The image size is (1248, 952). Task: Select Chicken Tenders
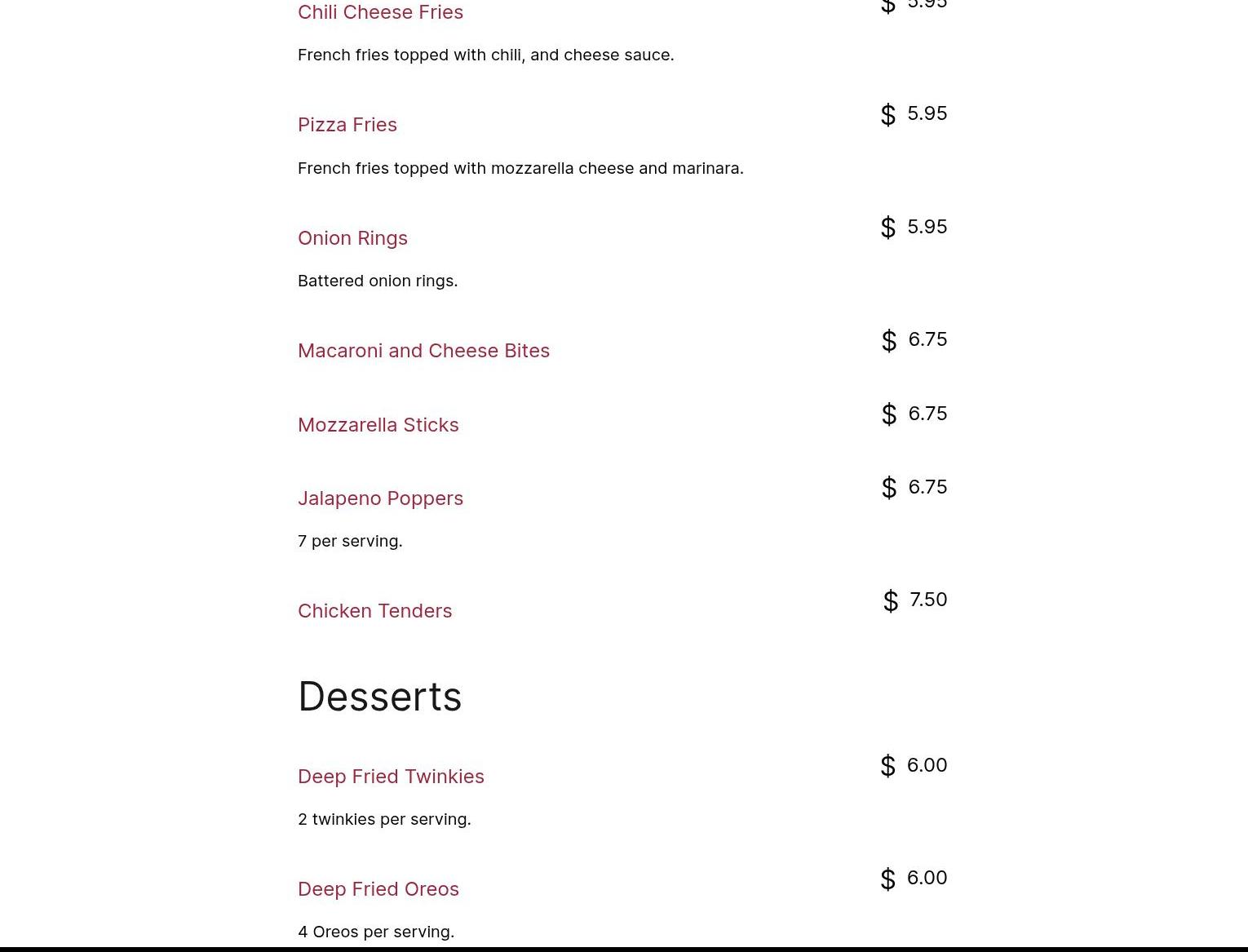[x=374, y=611]
